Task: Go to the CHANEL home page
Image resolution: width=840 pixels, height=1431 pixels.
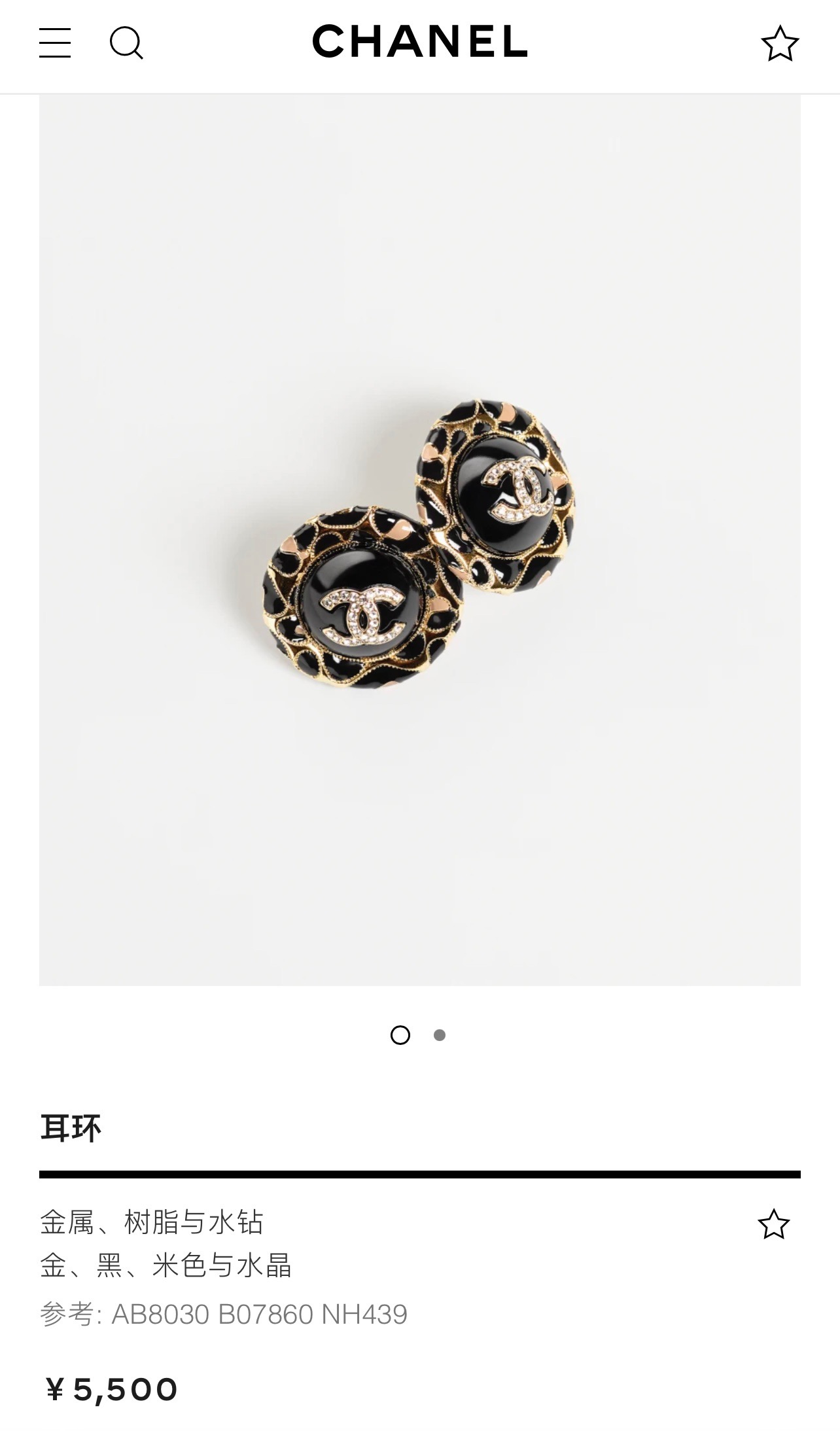Action: pyautogui.click(x=419, y=42)
